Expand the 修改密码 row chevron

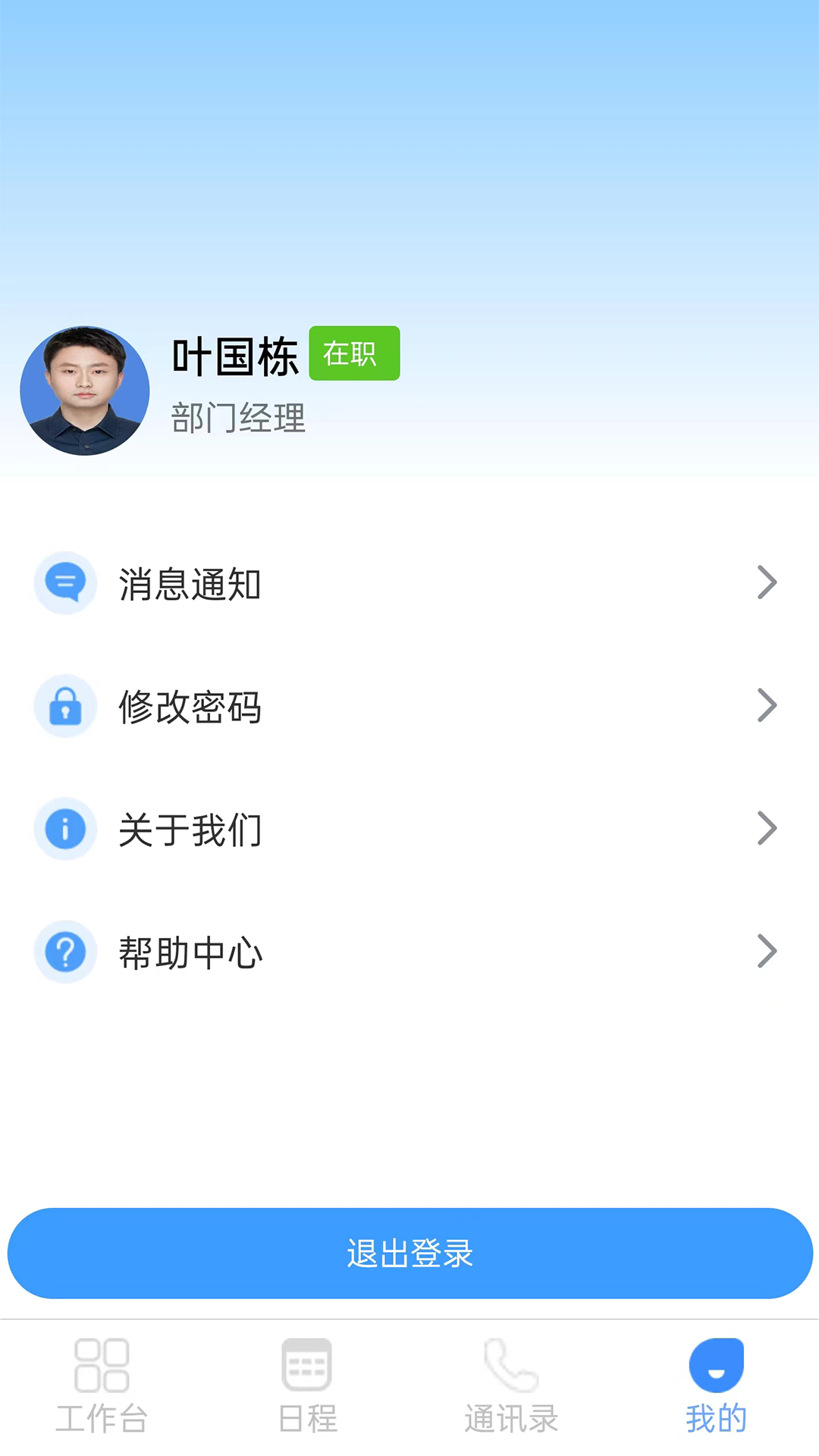click(x=766, y=706)
